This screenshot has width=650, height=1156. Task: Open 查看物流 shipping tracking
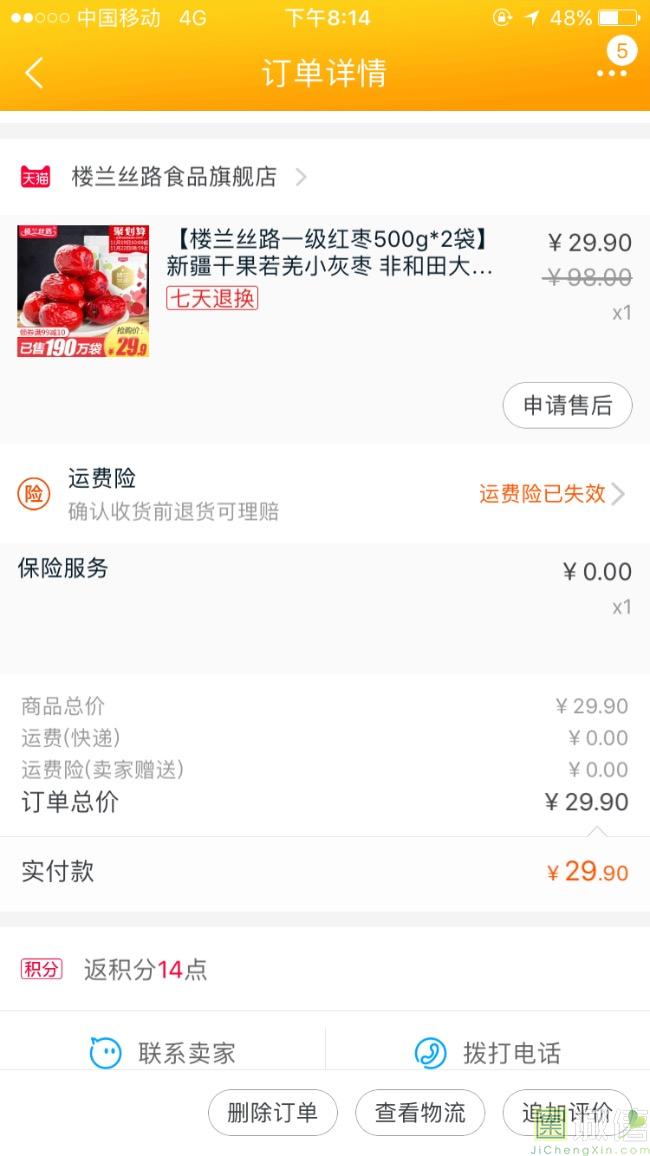click(x=420, y=1112)
